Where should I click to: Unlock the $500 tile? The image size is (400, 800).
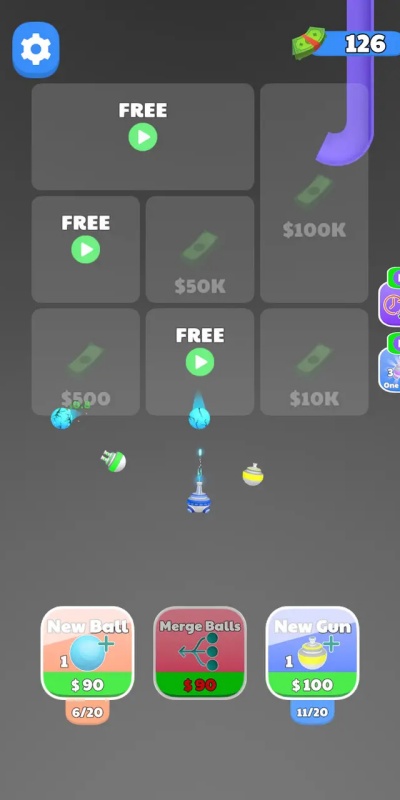(86, 362)
